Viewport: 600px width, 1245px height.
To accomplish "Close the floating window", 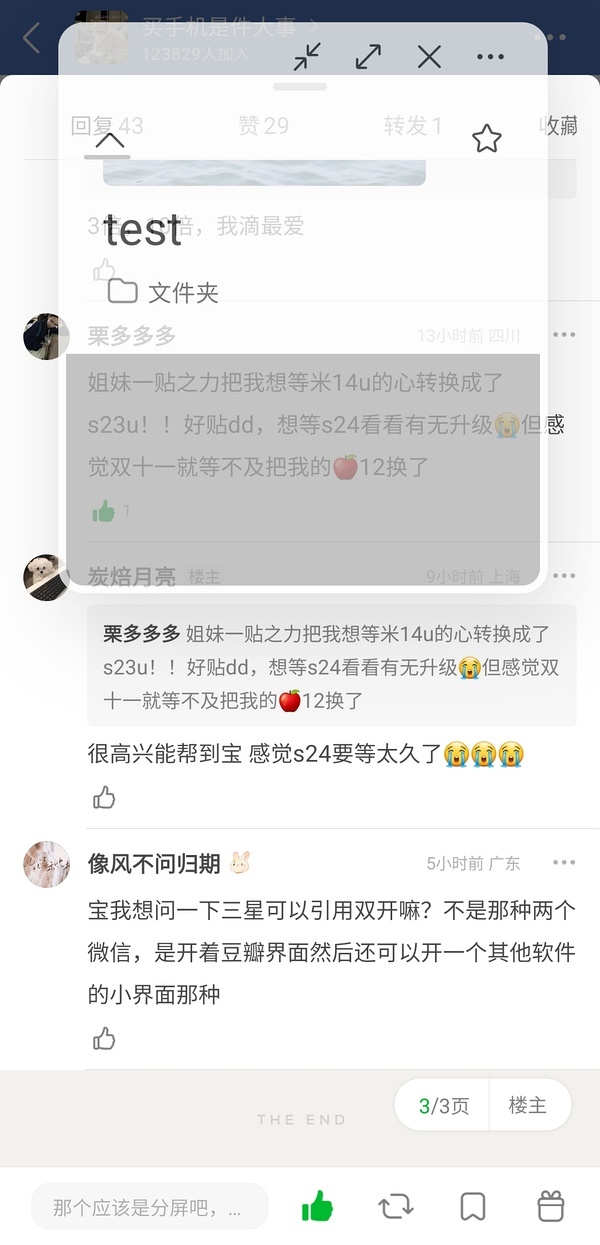I will (x=429, y=57).
